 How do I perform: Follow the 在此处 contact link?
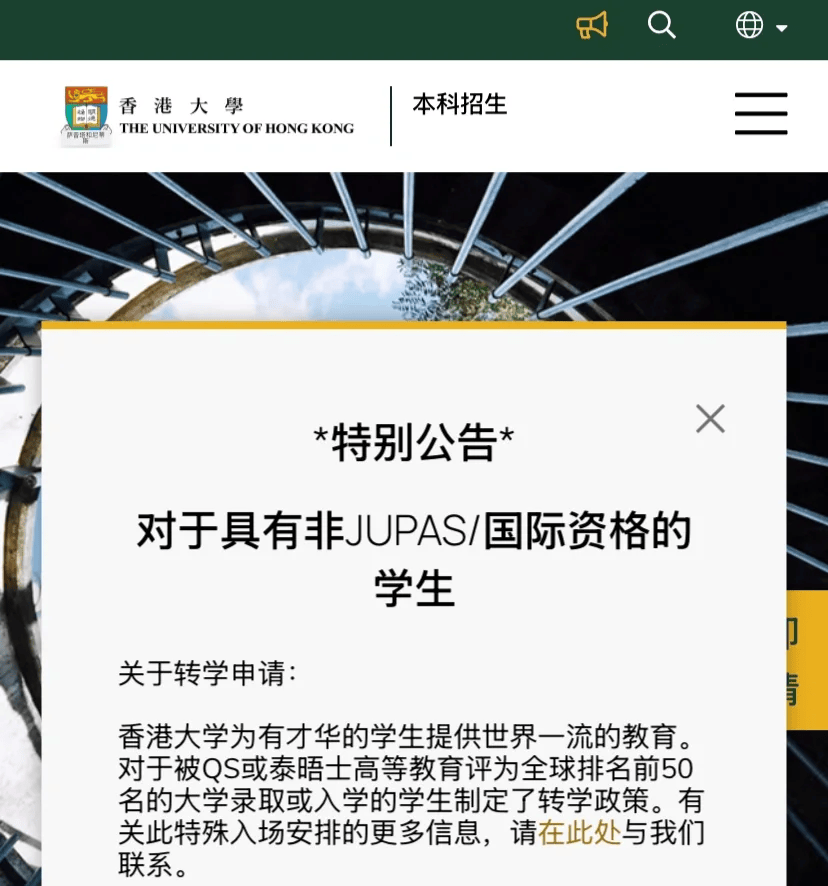[x=580, y=832]
